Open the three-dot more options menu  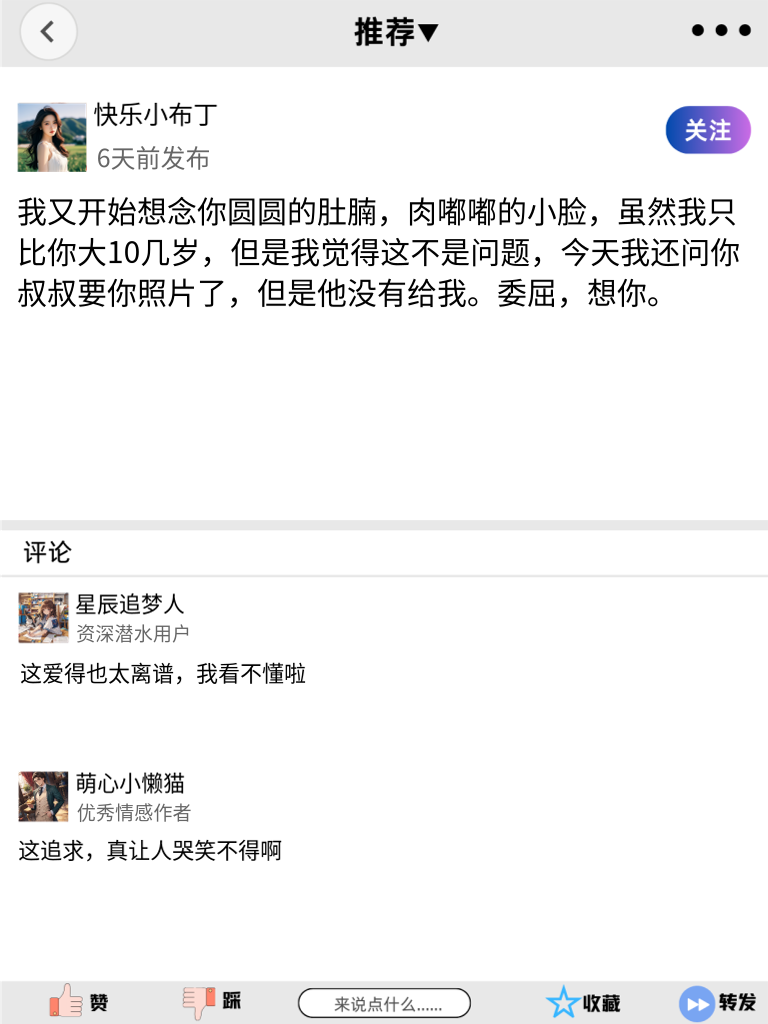[719, 31]
